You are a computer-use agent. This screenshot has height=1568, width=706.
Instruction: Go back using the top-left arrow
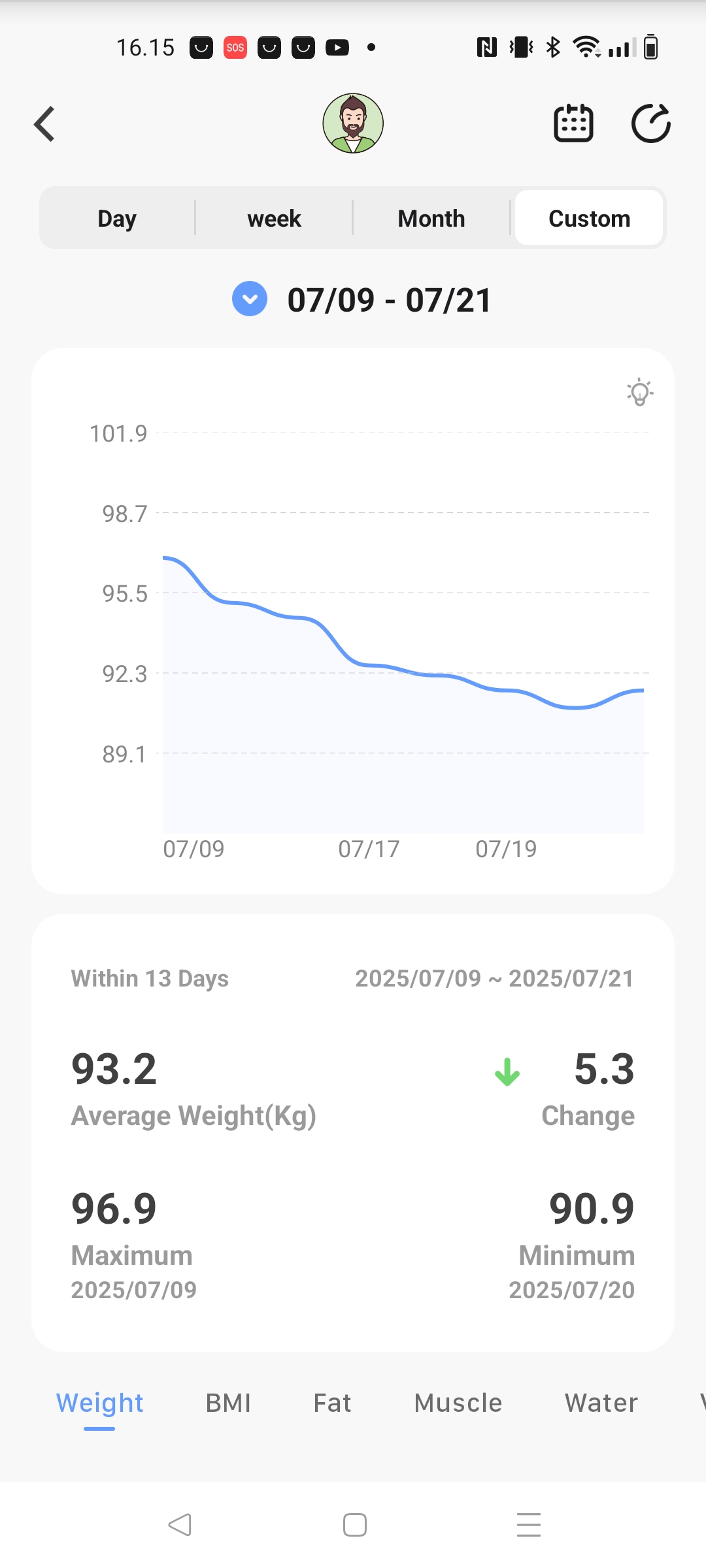[x=44, y=123]
